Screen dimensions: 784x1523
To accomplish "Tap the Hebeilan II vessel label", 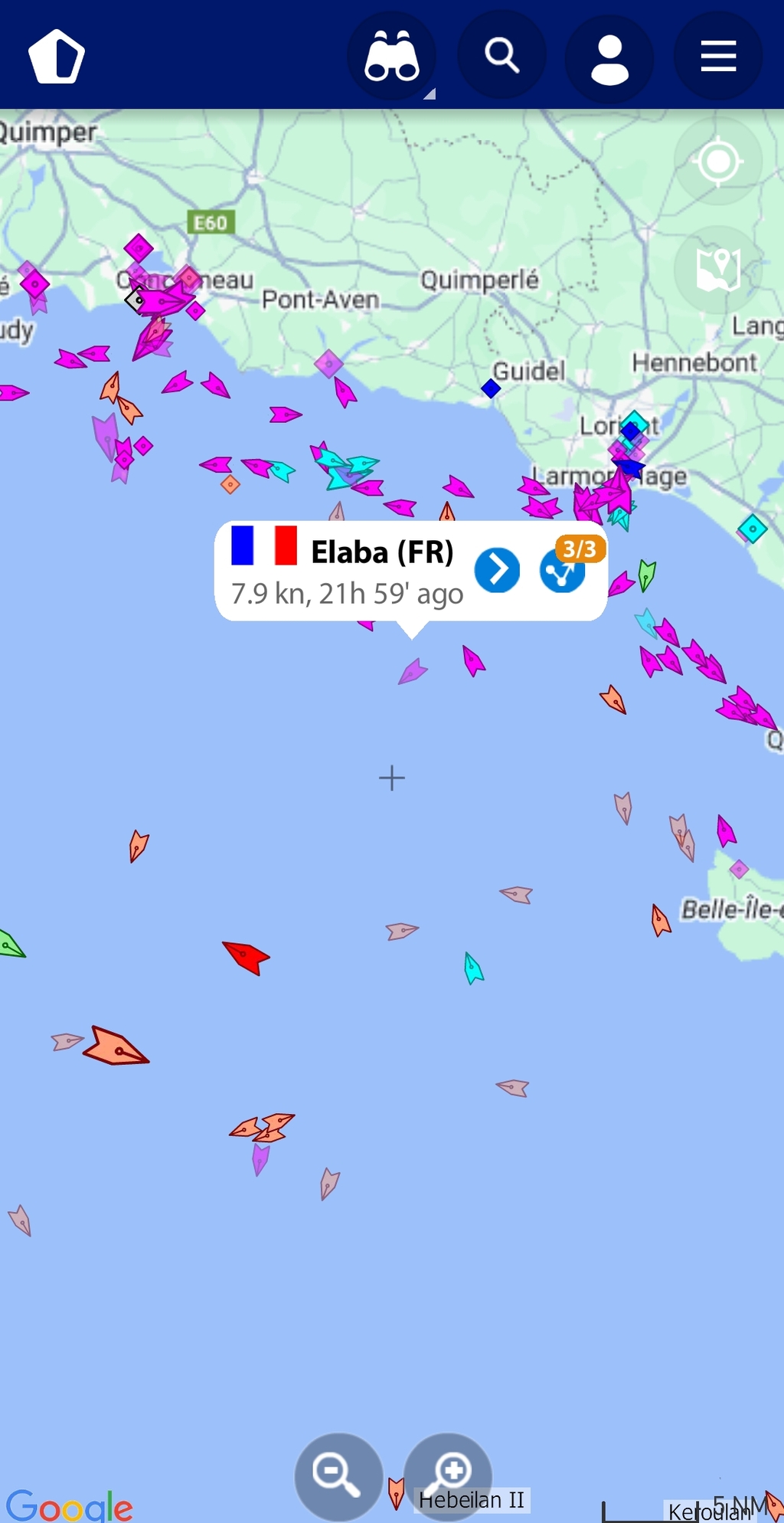I will [472, 1499].
